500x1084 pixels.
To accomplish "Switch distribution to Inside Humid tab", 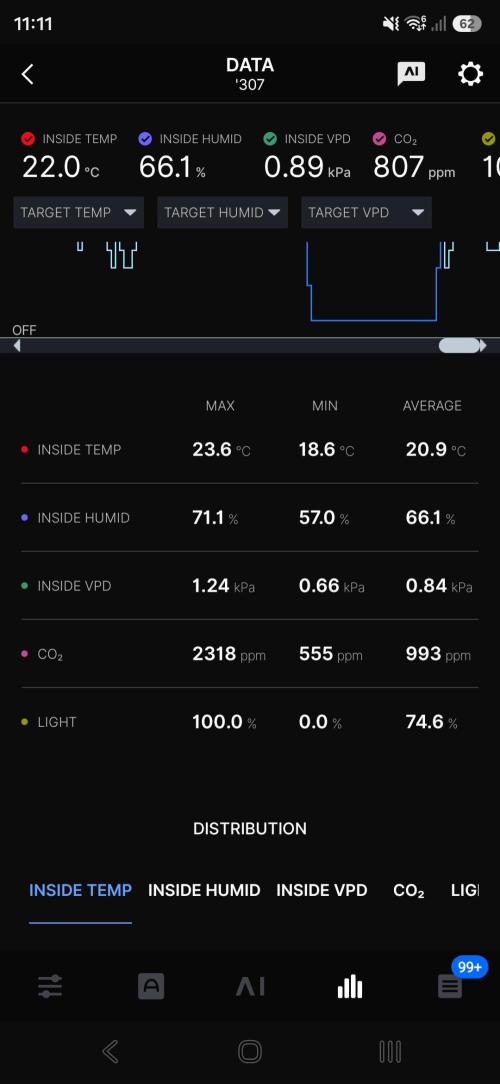I will coord(204,890).
